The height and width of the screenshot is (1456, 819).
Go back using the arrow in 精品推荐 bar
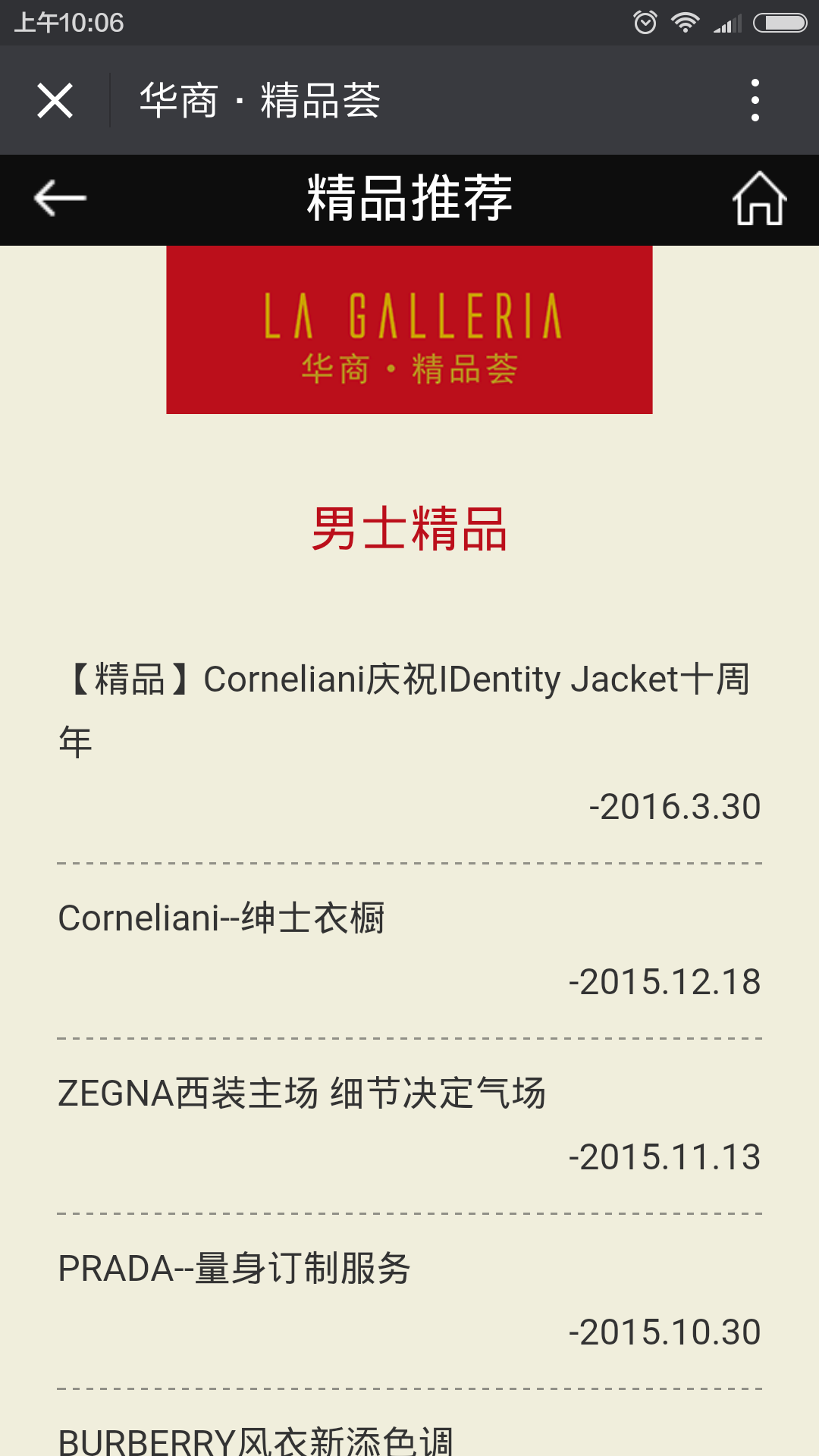click(61, 199)
